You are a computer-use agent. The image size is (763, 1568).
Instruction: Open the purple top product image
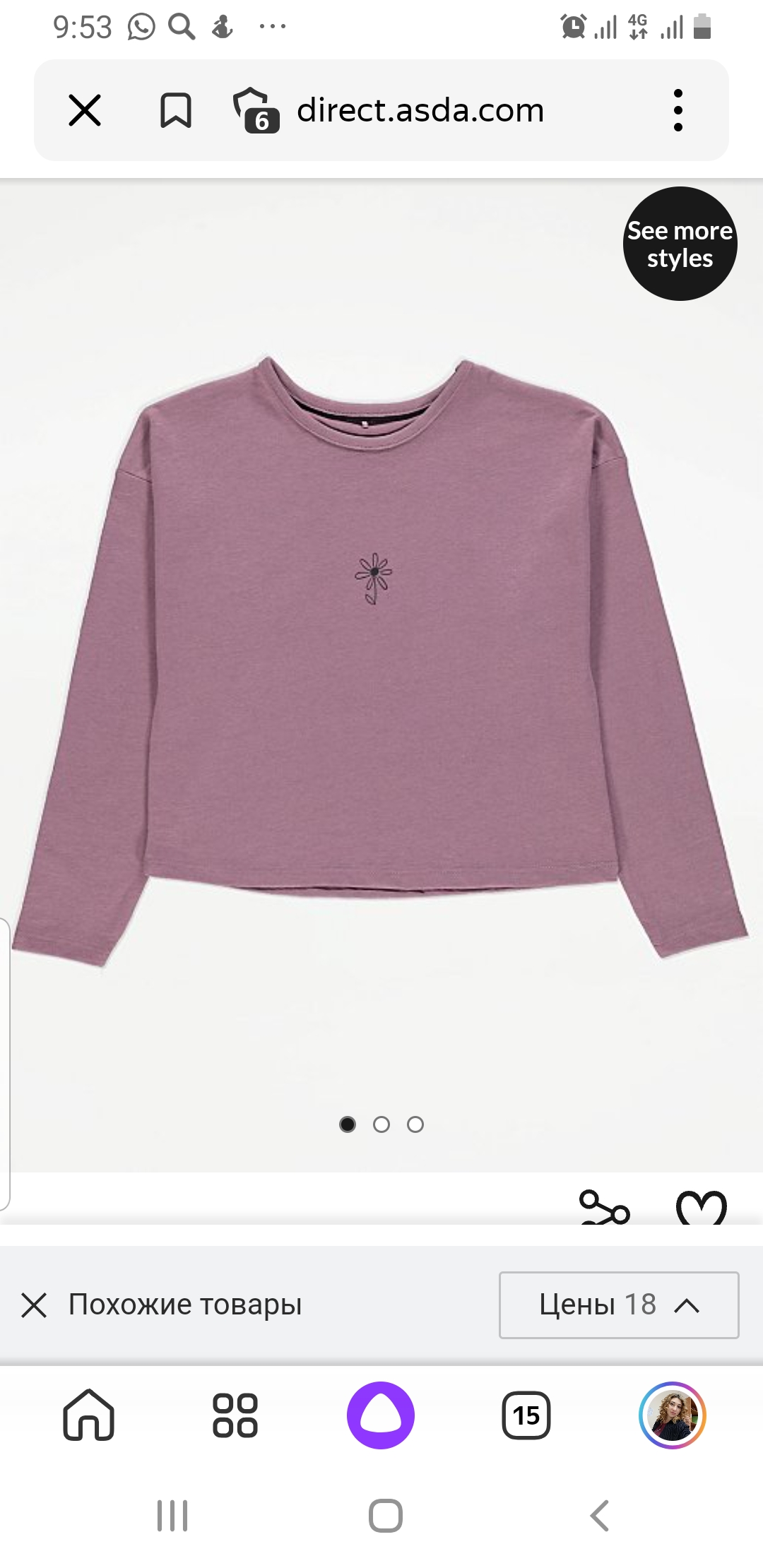click(380, 660)
